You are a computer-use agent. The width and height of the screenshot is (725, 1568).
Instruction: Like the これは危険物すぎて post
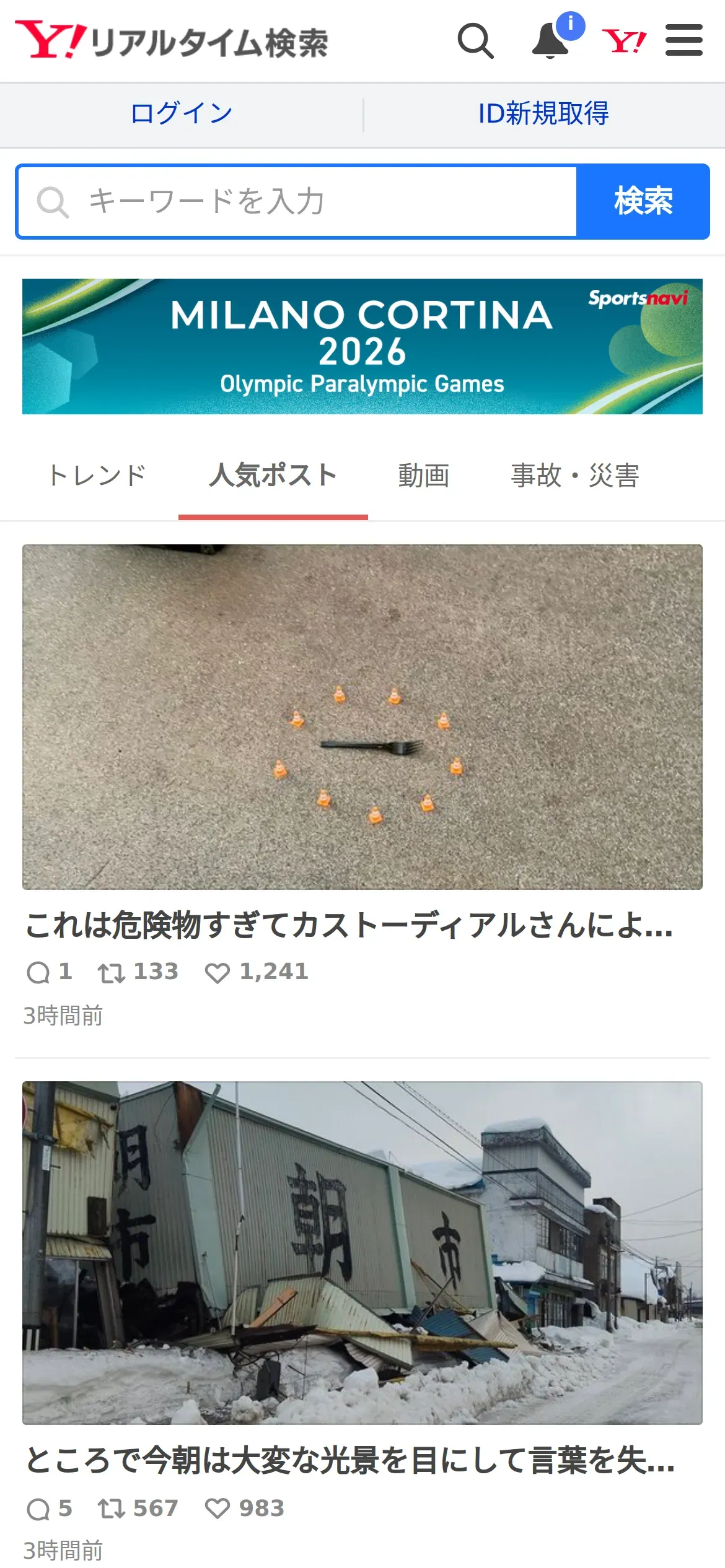click(x=217, y=972)
